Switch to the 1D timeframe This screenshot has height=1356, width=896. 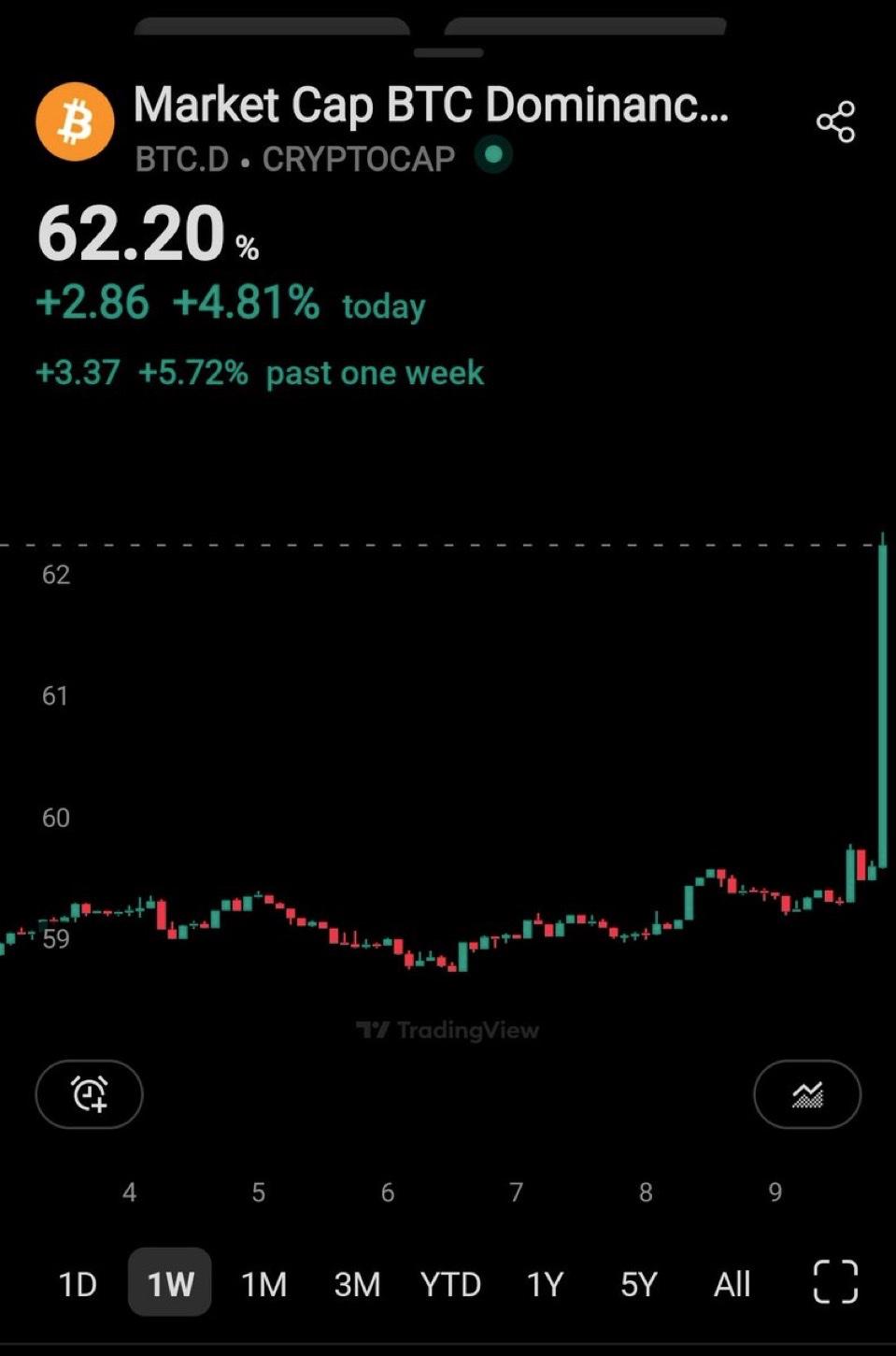pyautogui.click(x=78, y=1284)
